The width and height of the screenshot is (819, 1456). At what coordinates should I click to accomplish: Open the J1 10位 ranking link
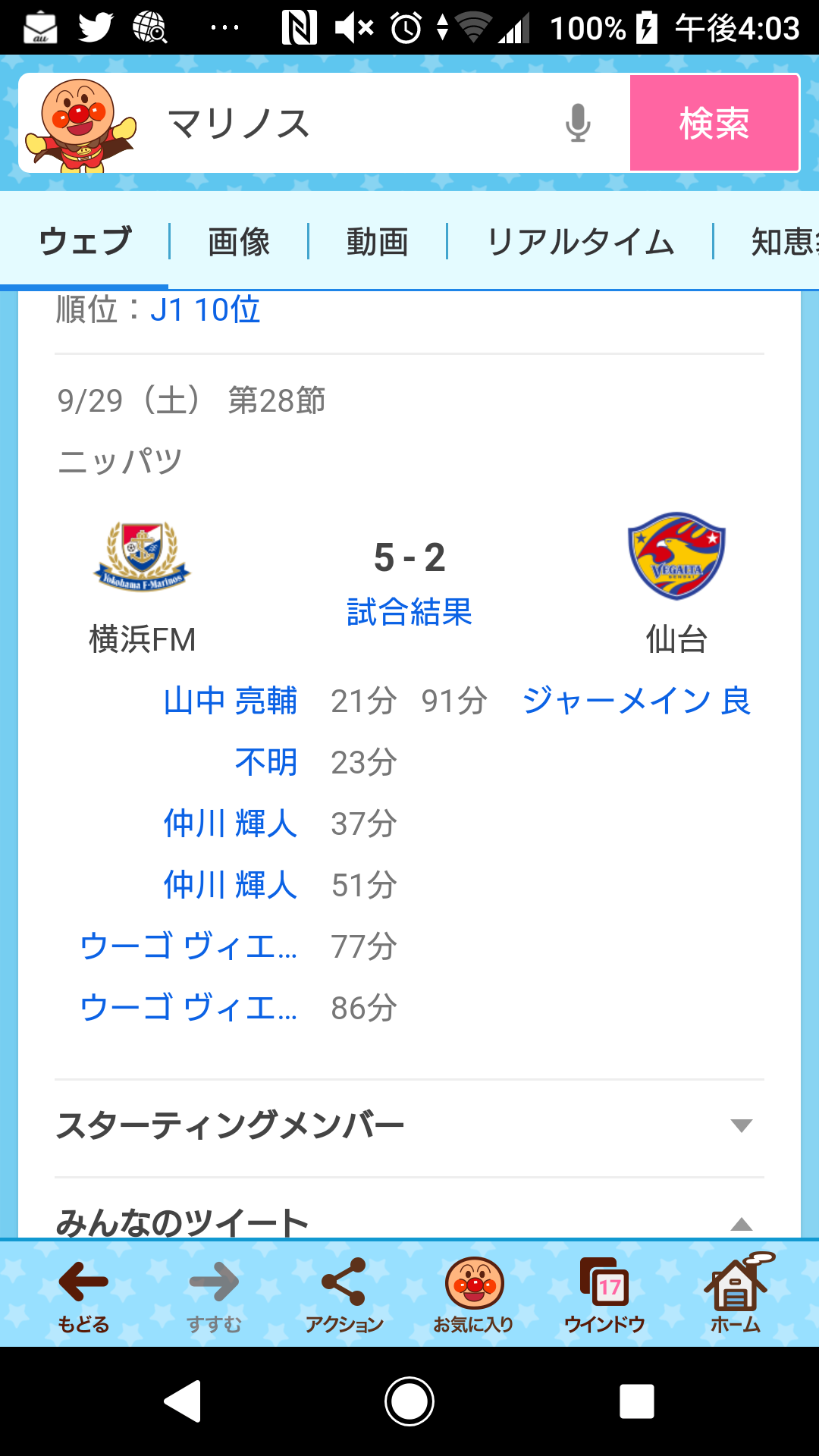coord(206,309)
